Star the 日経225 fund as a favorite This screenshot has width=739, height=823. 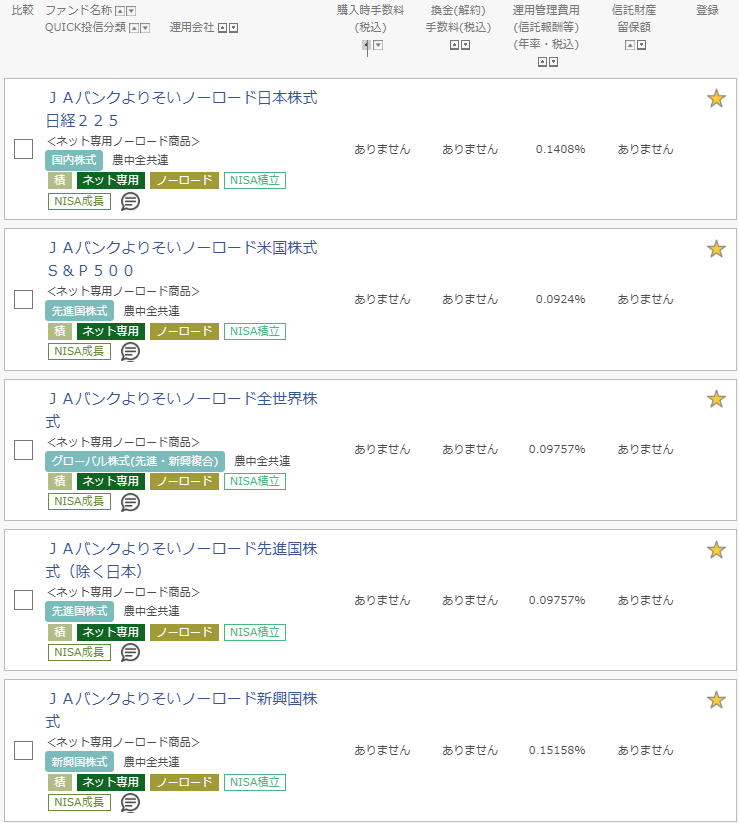716,99
